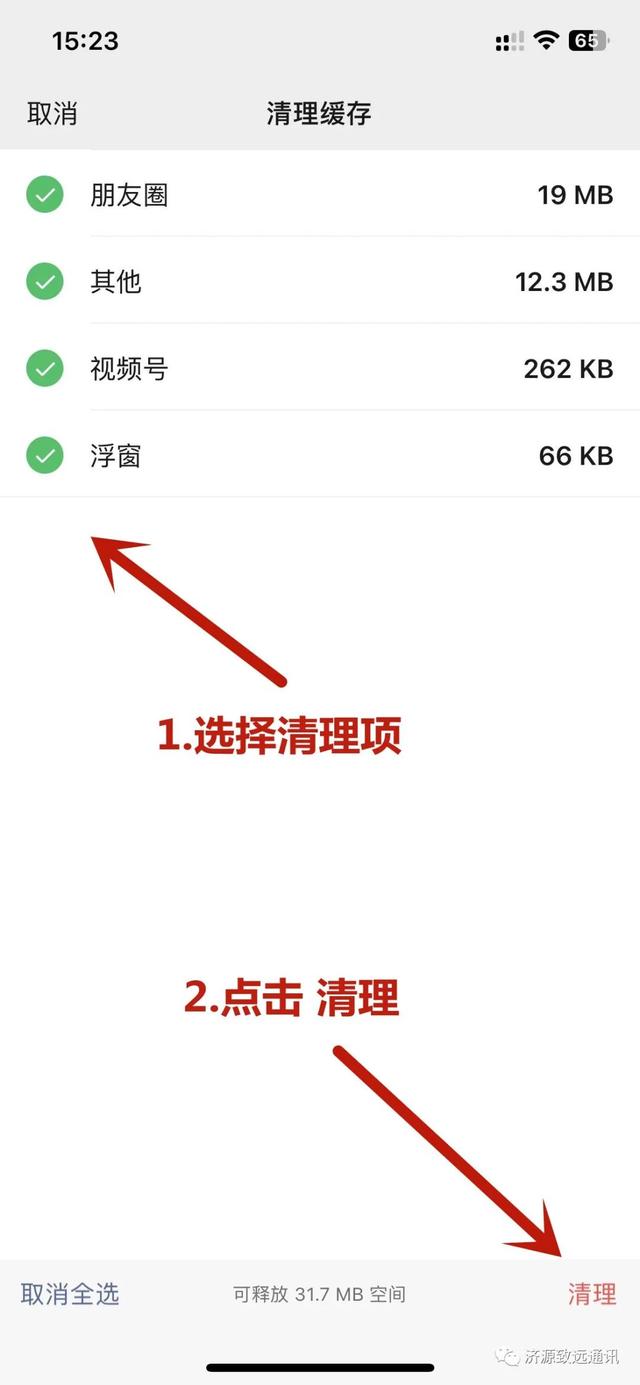This screenshot has height=1385, width=640.
Task: Tap 取消 to cancel cache cleaning
Action: tap(52, 113)
